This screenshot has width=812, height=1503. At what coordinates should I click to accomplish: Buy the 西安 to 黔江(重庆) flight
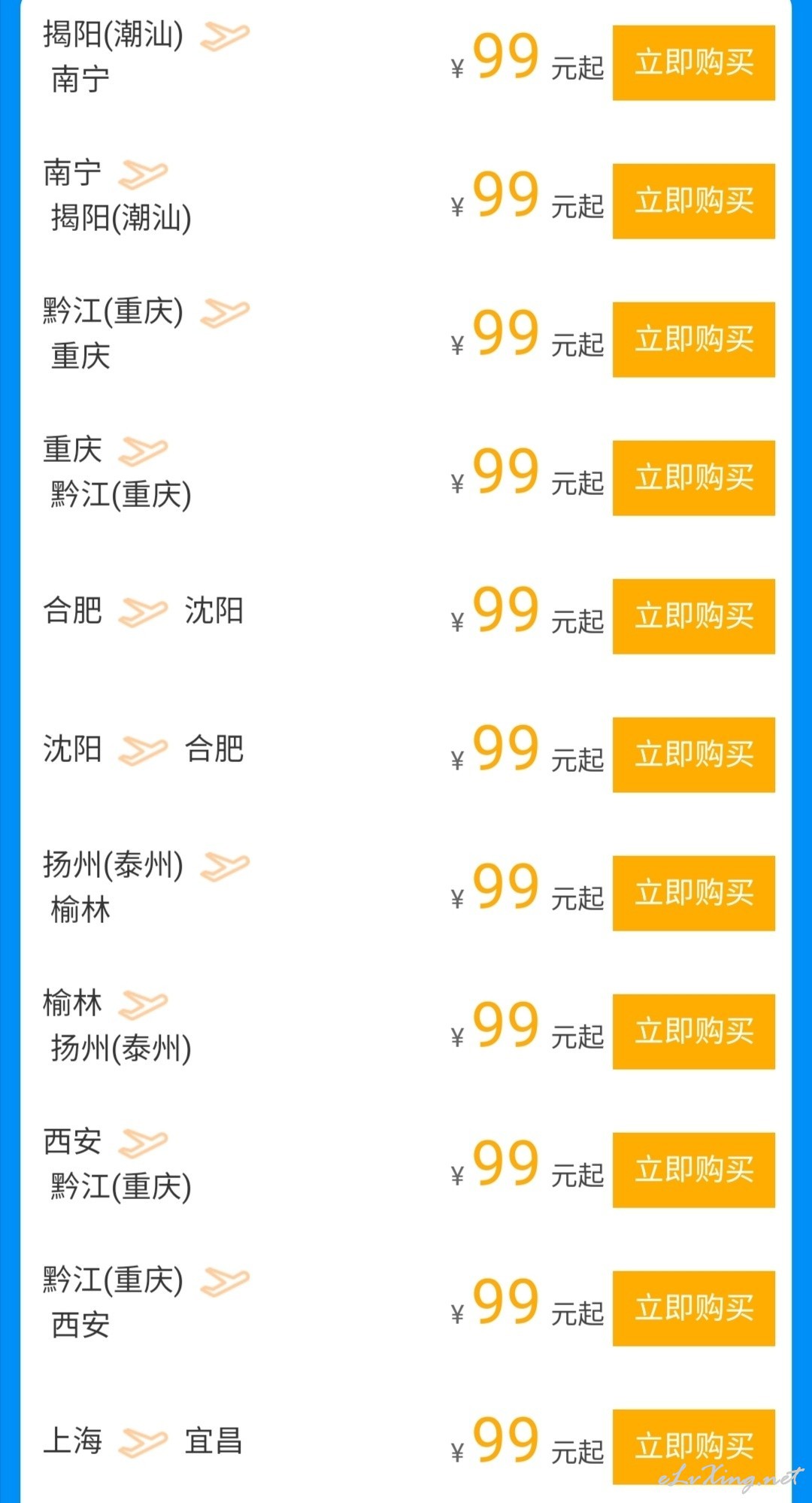pyautogui.click(x=693, y=1170)
